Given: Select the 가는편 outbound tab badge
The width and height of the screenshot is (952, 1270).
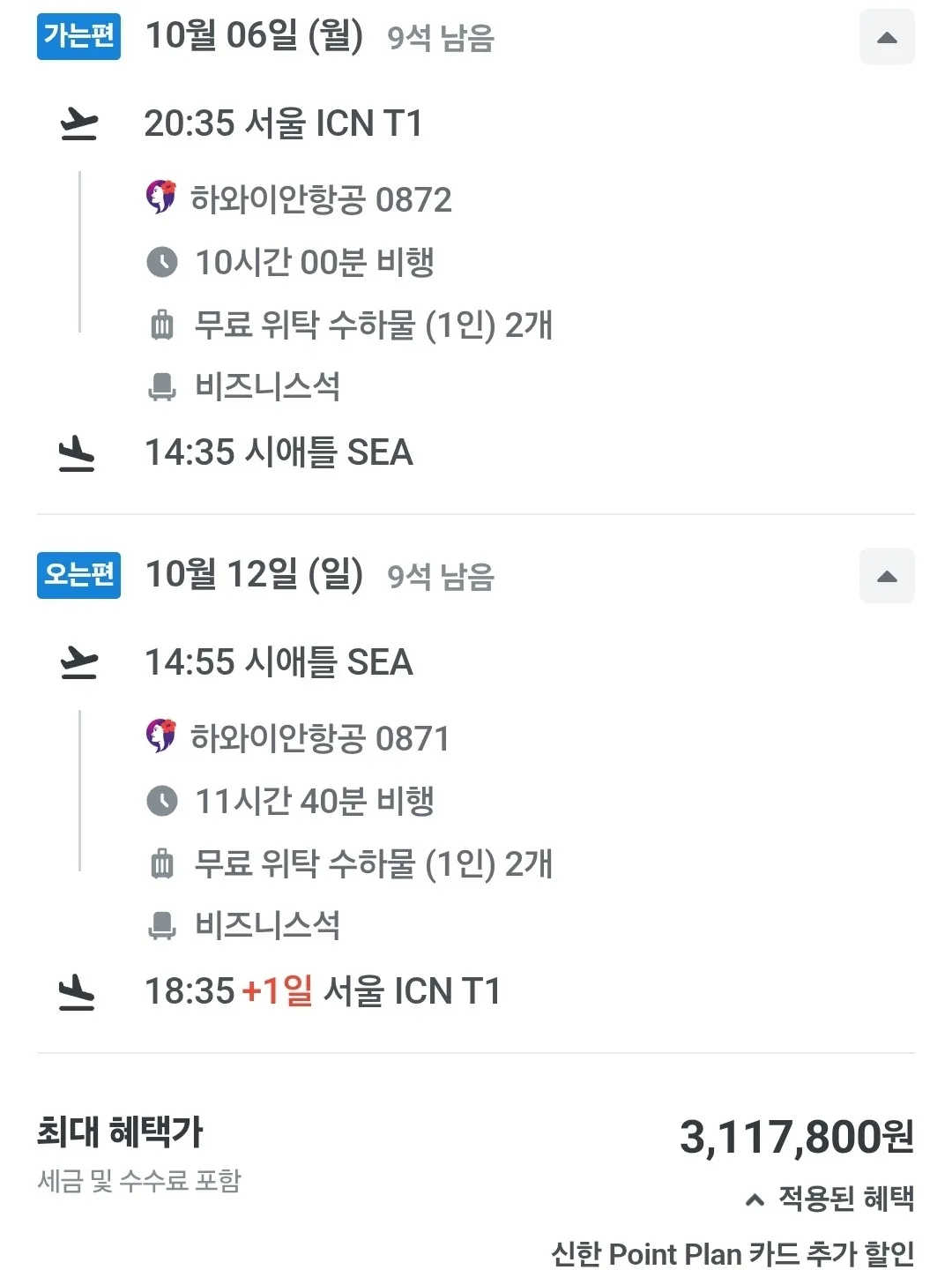Looking at the screenshot, I should [x=78, y=36].
